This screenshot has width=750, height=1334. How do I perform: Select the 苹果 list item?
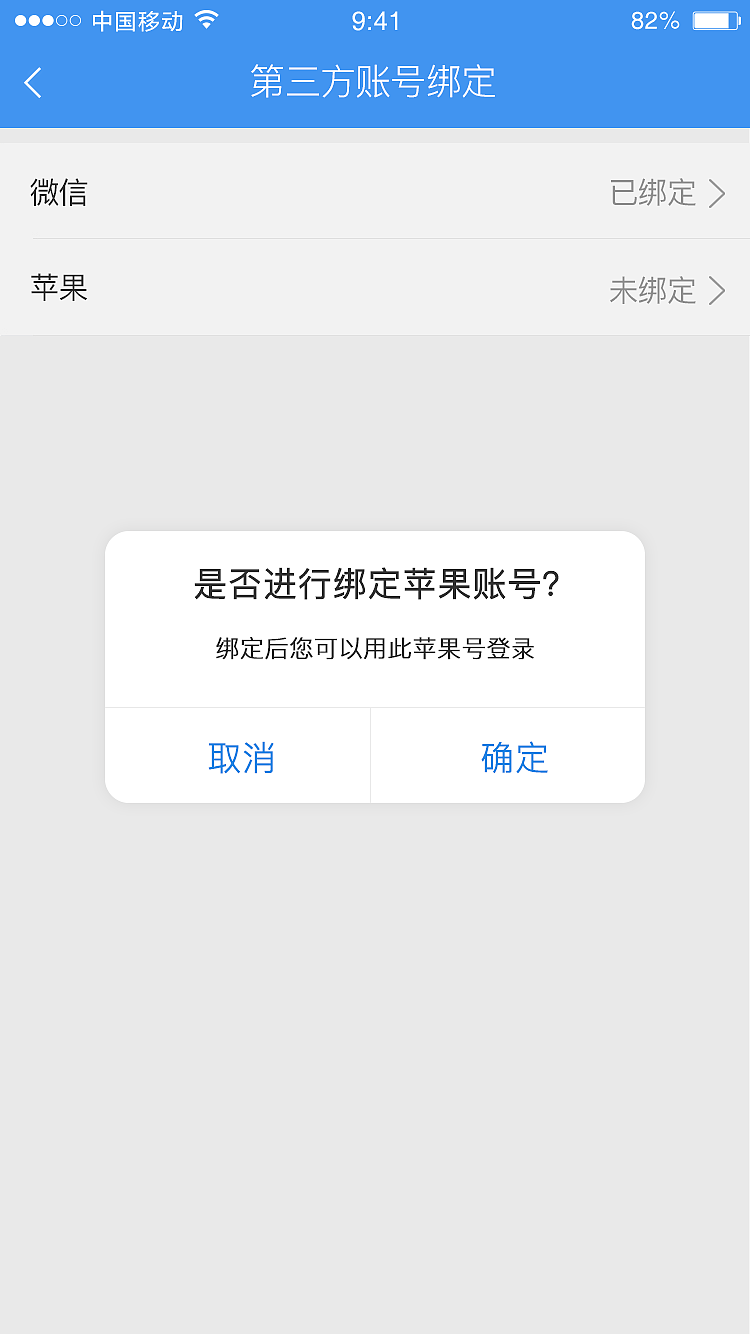pyautogui.click(x=375, y=291)
